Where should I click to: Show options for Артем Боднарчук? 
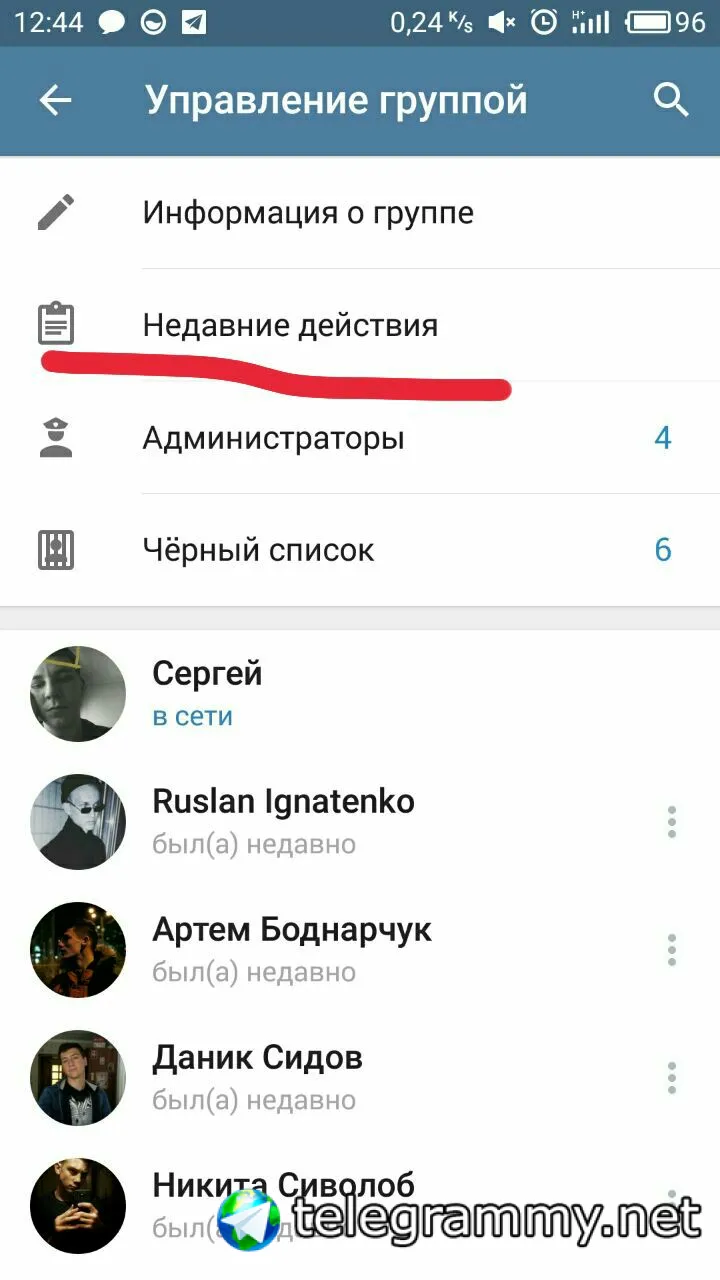tap(671, 950)
